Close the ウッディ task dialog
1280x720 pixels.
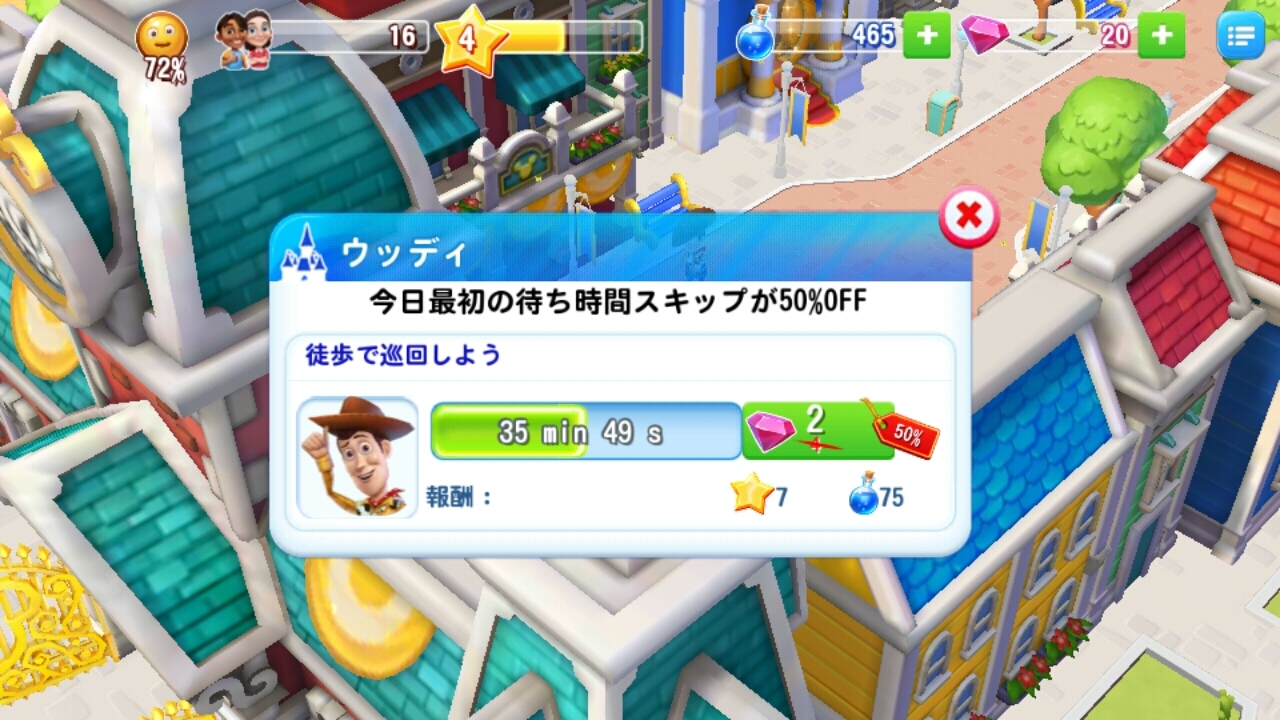point(968,216)
